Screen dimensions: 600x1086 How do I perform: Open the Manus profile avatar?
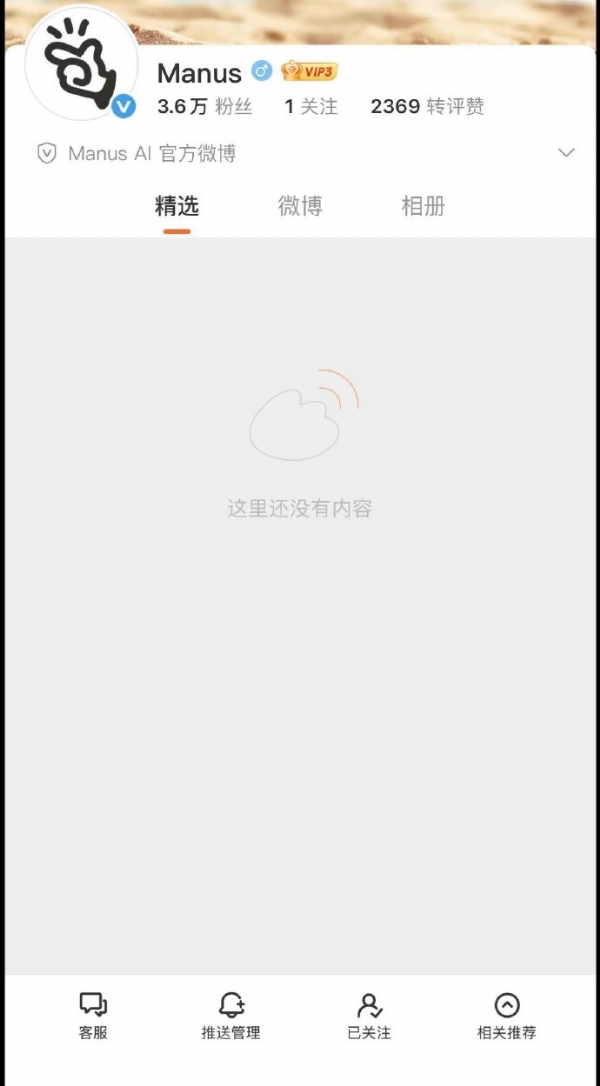81,63
